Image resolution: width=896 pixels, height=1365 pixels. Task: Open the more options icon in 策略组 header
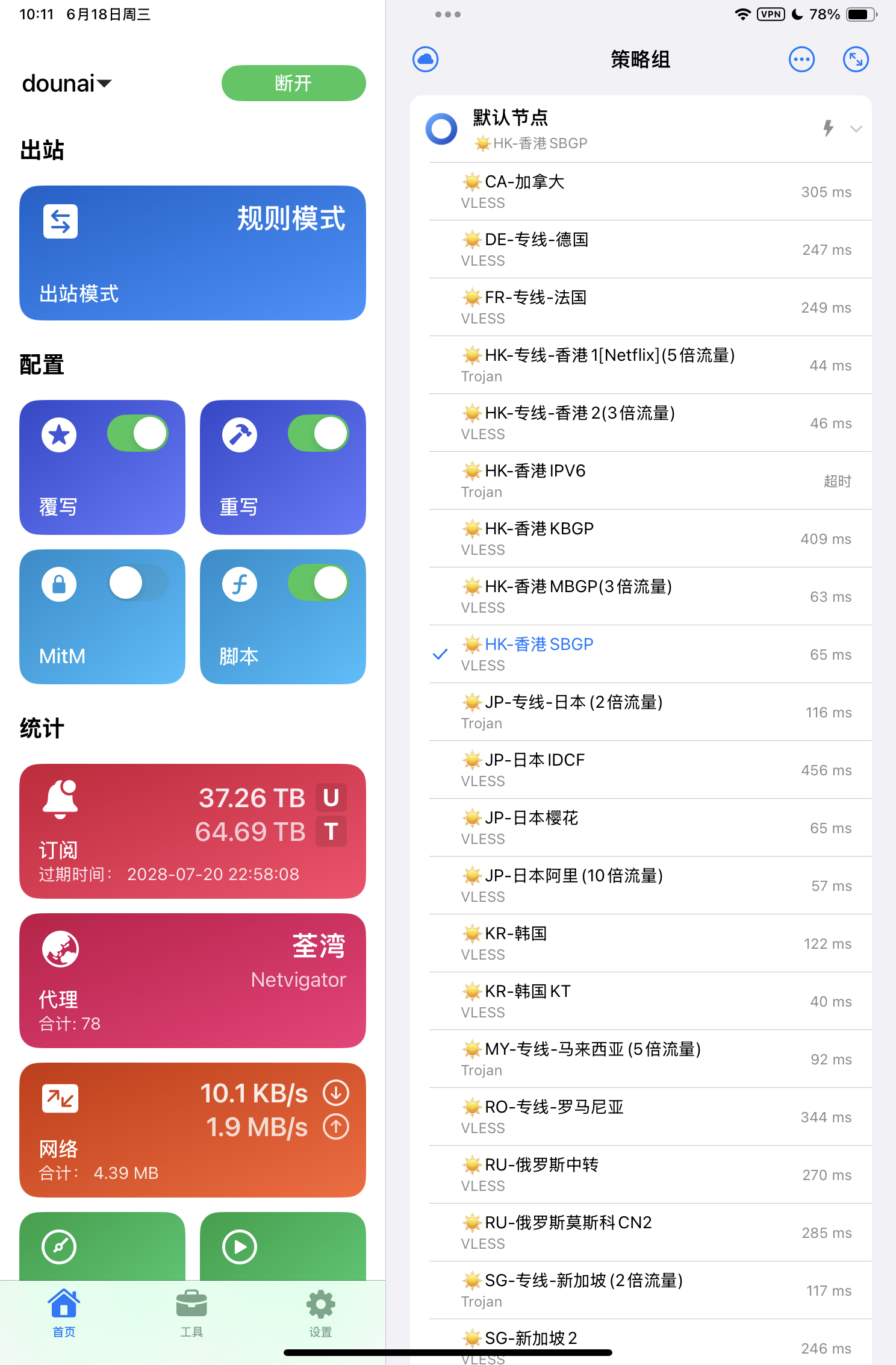pos(801,59)
